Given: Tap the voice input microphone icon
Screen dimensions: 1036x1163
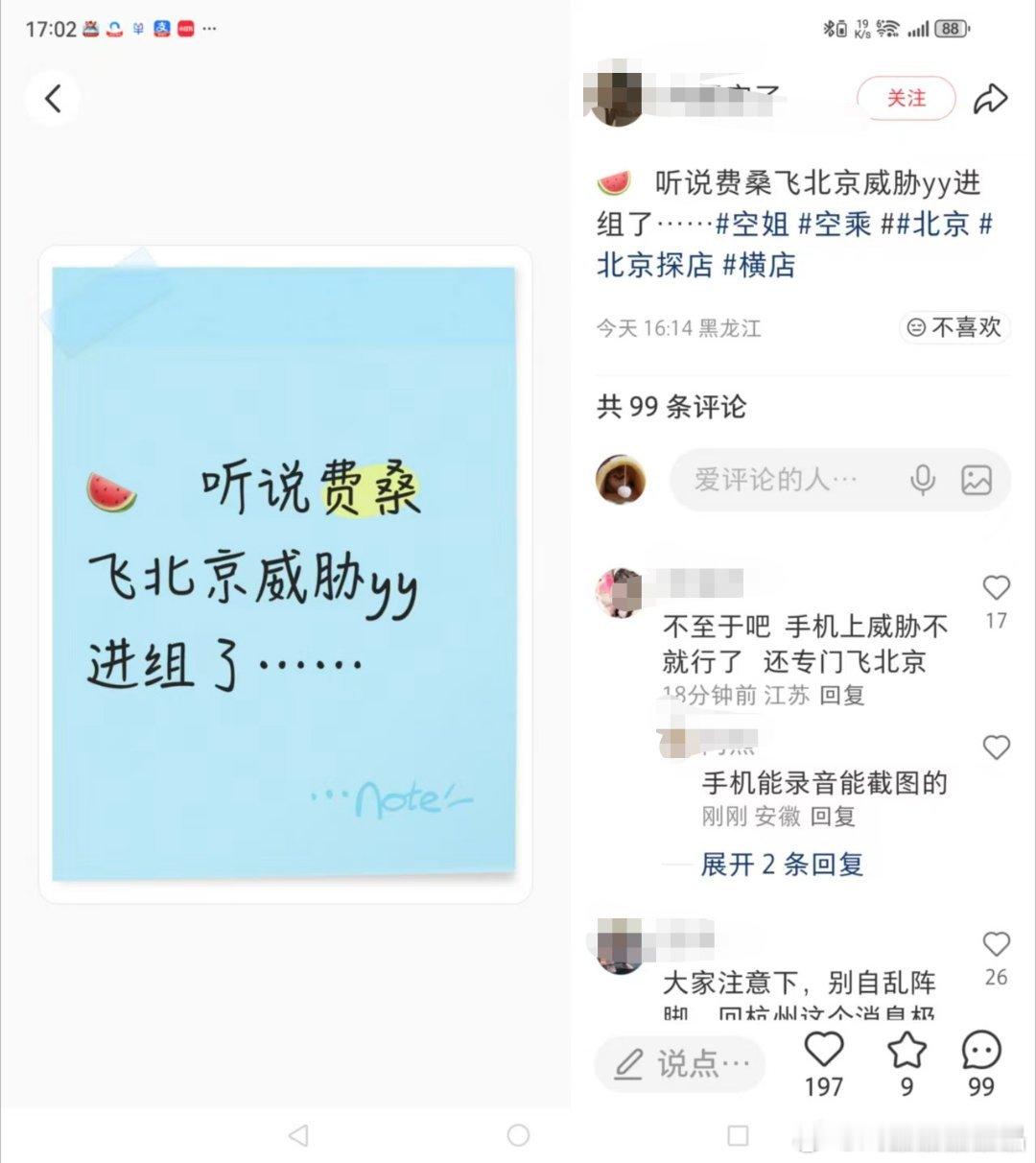Looking at the screenshot, I should [922, 480].
